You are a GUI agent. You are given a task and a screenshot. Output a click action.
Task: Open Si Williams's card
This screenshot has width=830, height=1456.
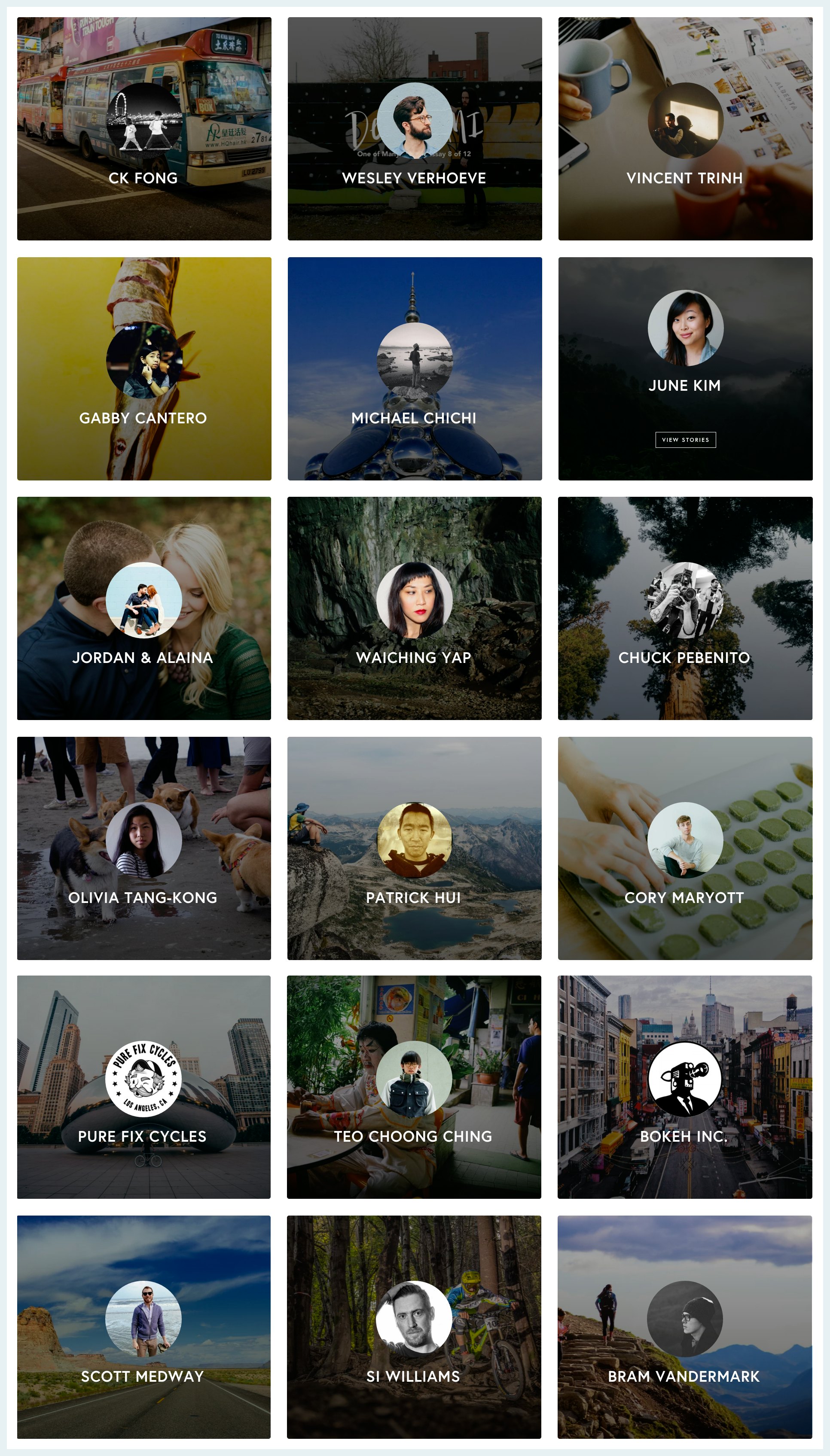pos(415,1327)
